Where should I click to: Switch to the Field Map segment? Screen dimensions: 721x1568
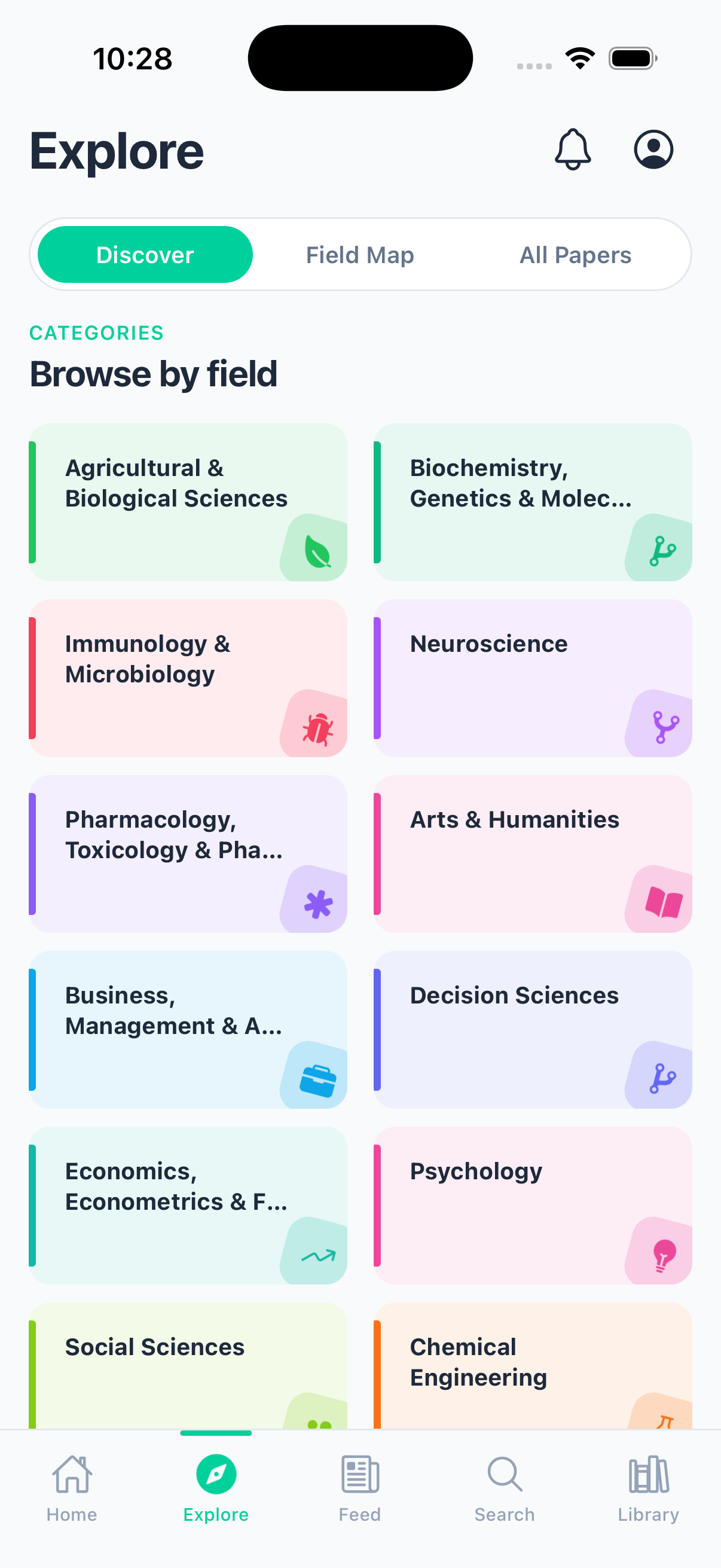tap(359, 255)
